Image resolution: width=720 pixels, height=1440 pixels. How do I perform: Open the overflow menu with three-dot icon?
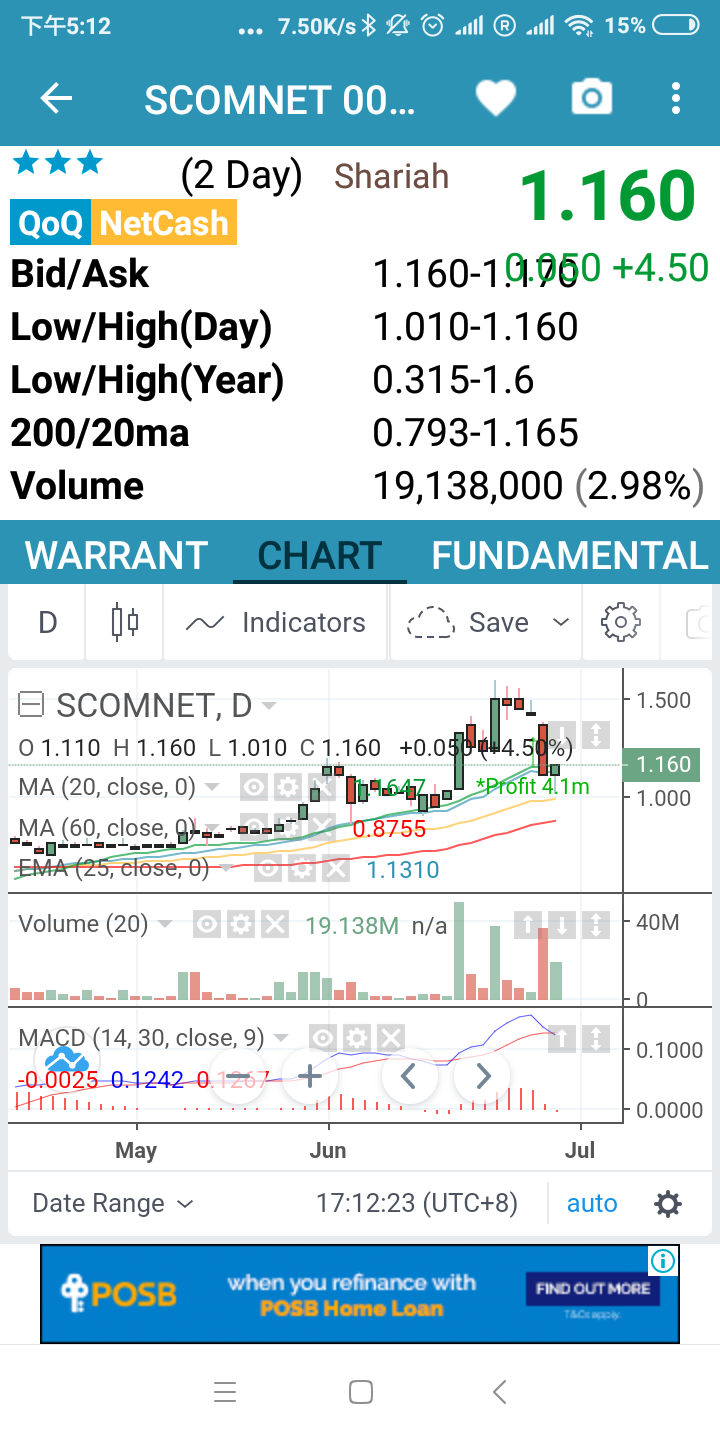pyautogui.click(x=676, y=97)
